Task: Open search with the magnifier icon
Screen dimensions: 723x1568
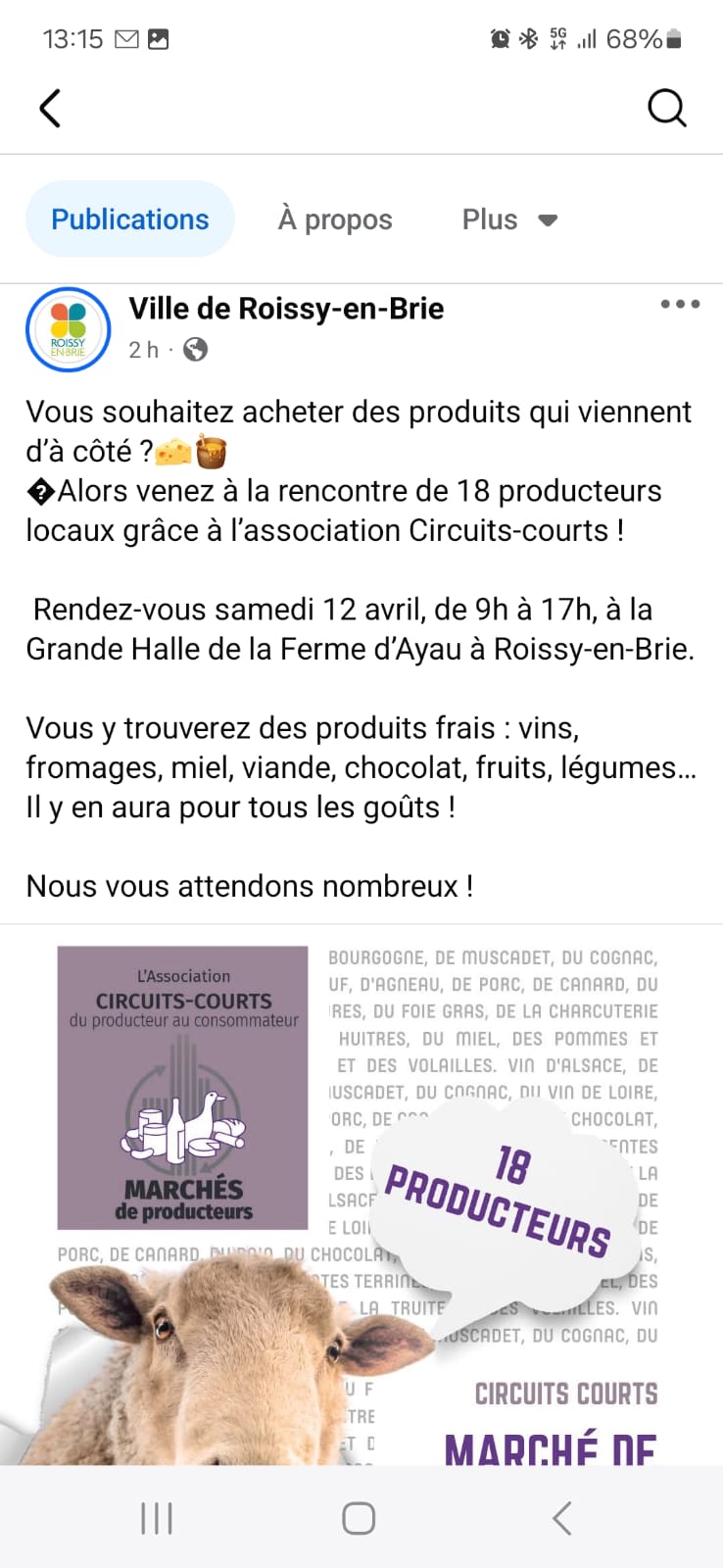Action: click(x=667, y=108)
